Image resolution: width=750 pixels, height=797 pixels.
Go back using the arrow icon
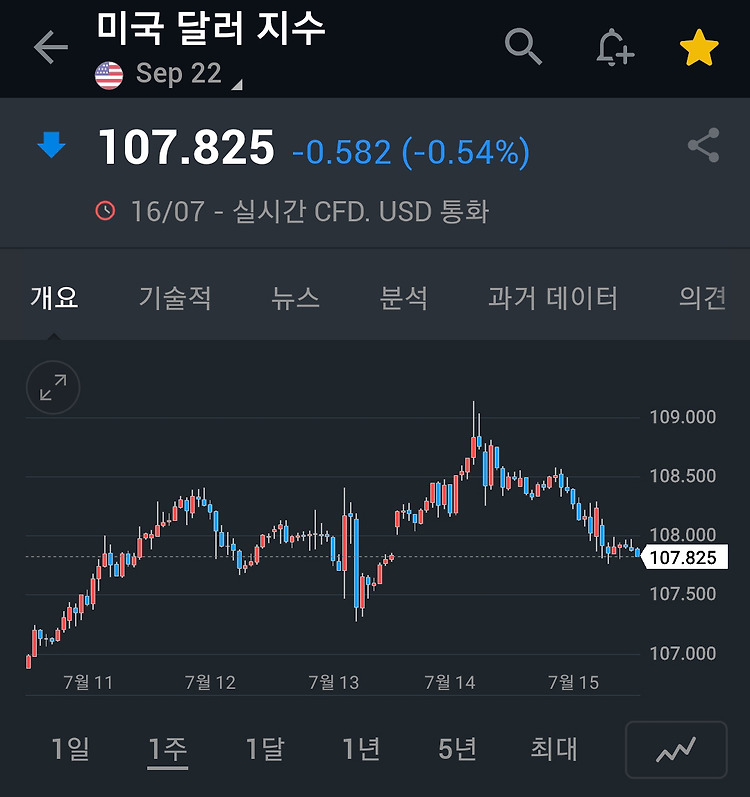pyautogui.click(x=51, y=47)
